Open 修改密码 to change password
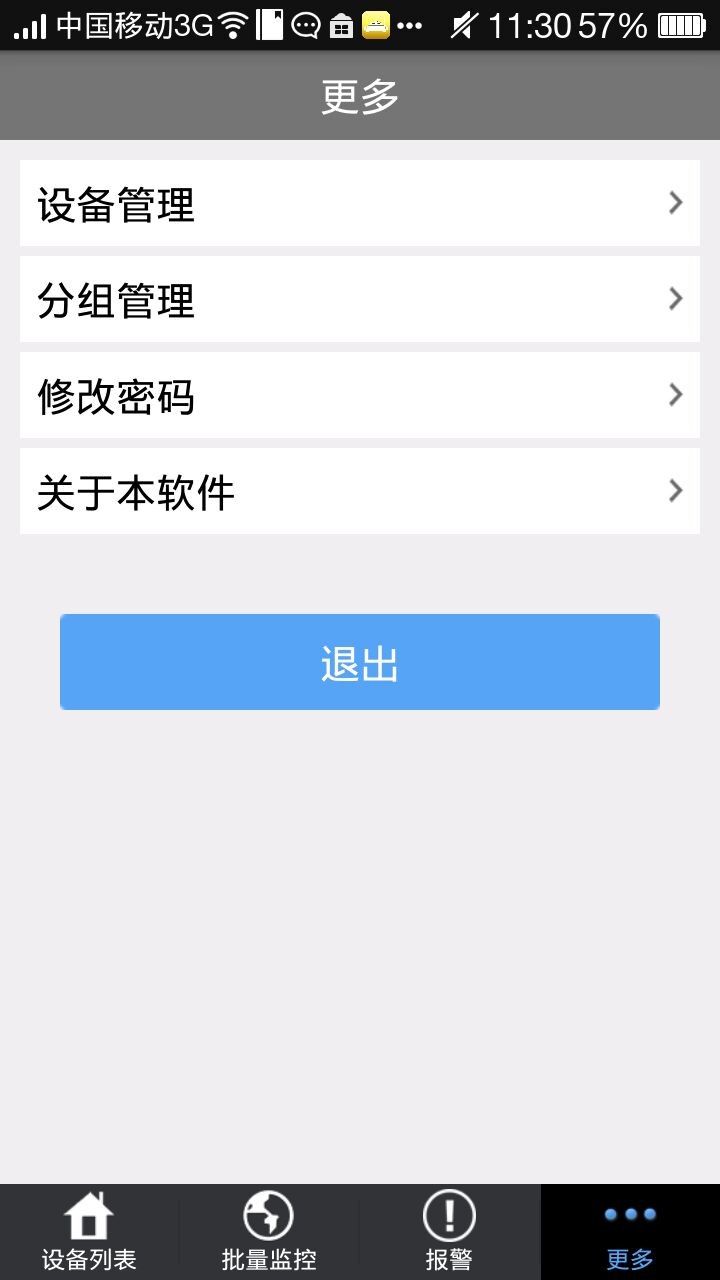 (360, 395)
